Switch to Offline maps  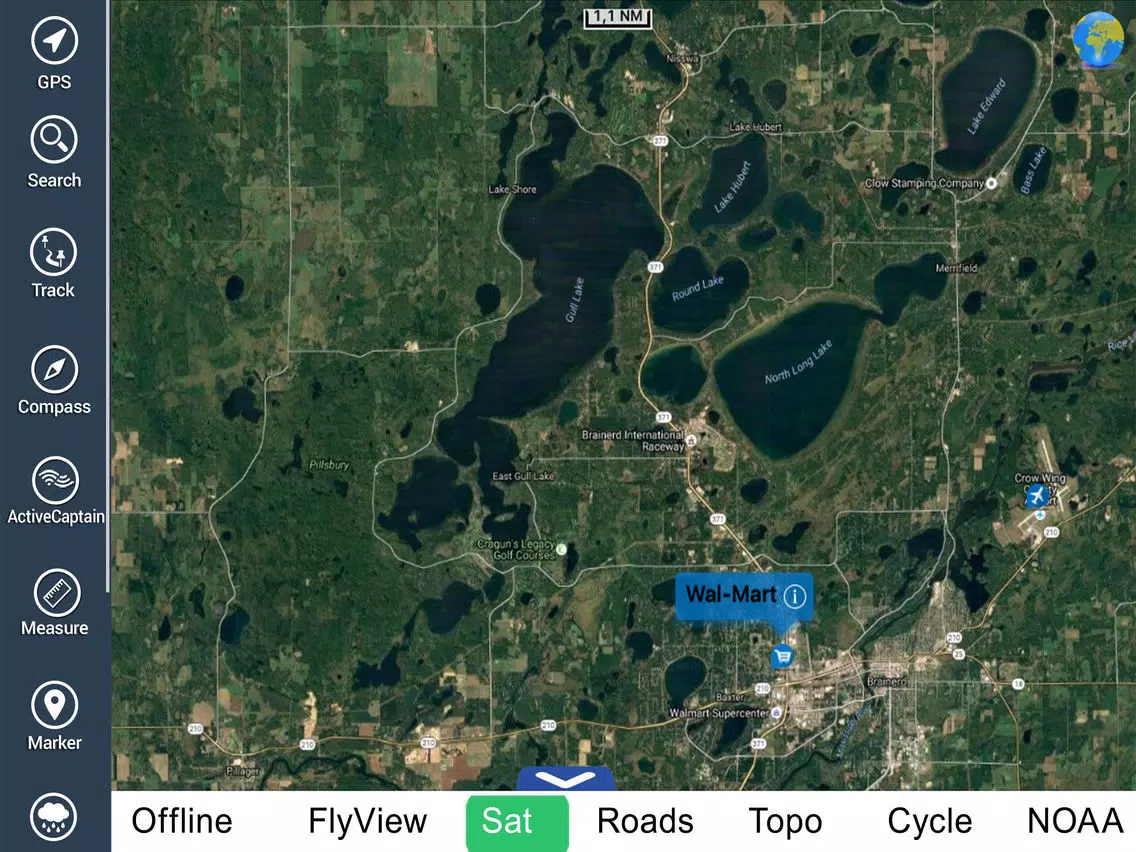(182, 821)
